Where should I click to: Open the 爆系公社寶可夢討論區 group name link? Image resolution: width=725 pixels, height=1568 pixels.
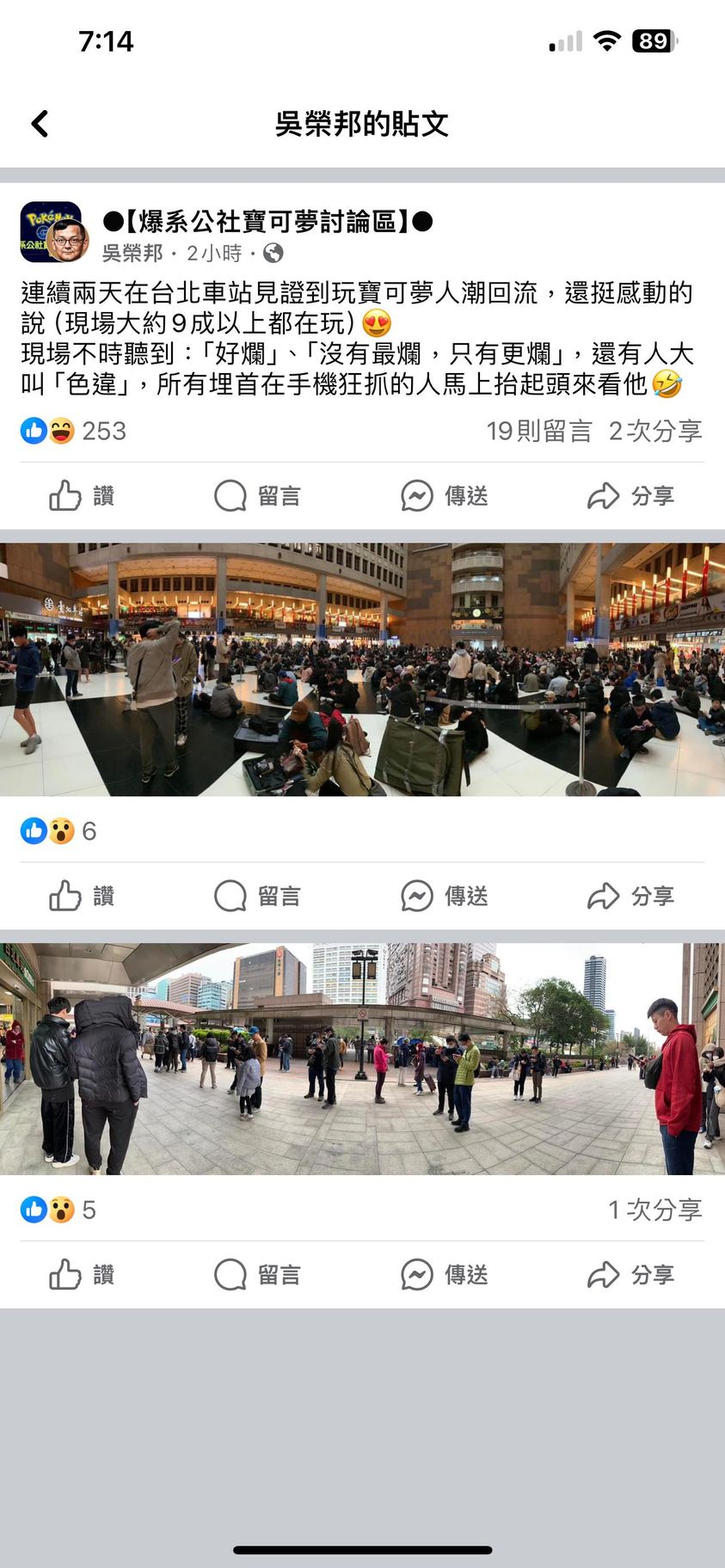(x=267, y=222)
